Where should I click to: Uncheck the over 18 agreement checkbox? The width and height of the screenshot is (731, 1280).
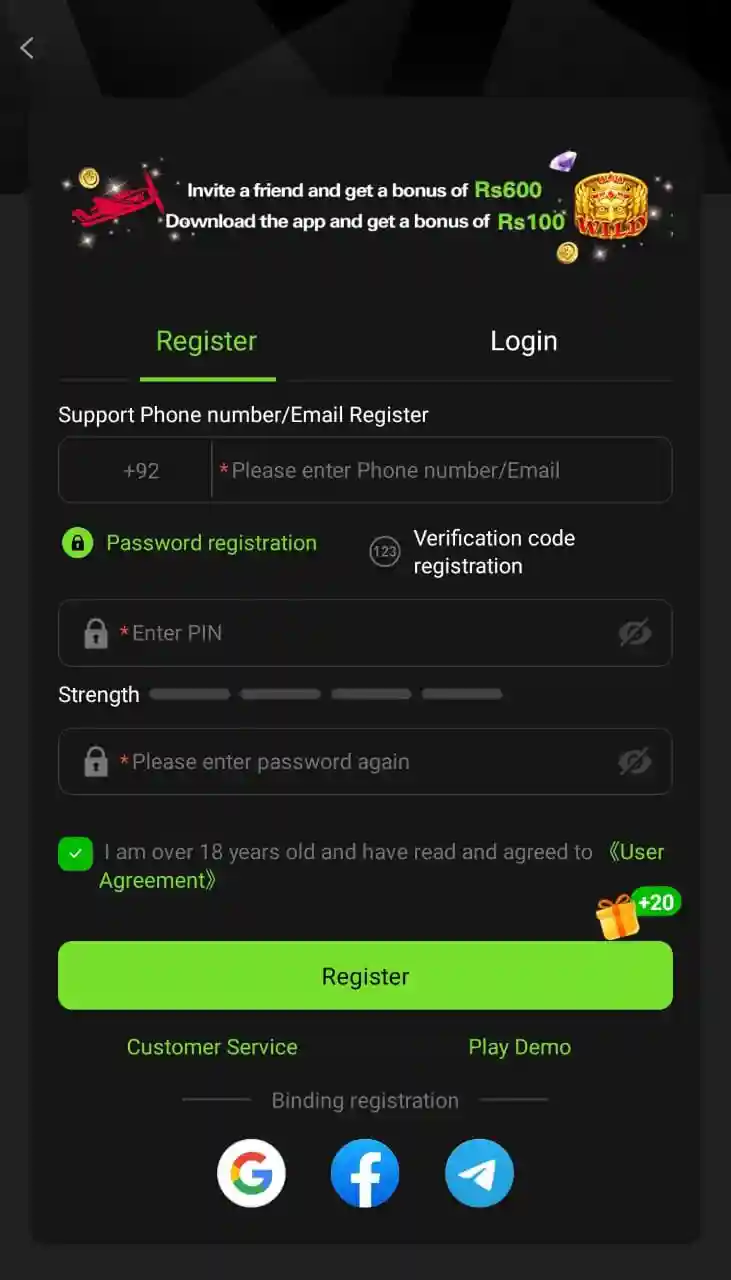point(75,853)
